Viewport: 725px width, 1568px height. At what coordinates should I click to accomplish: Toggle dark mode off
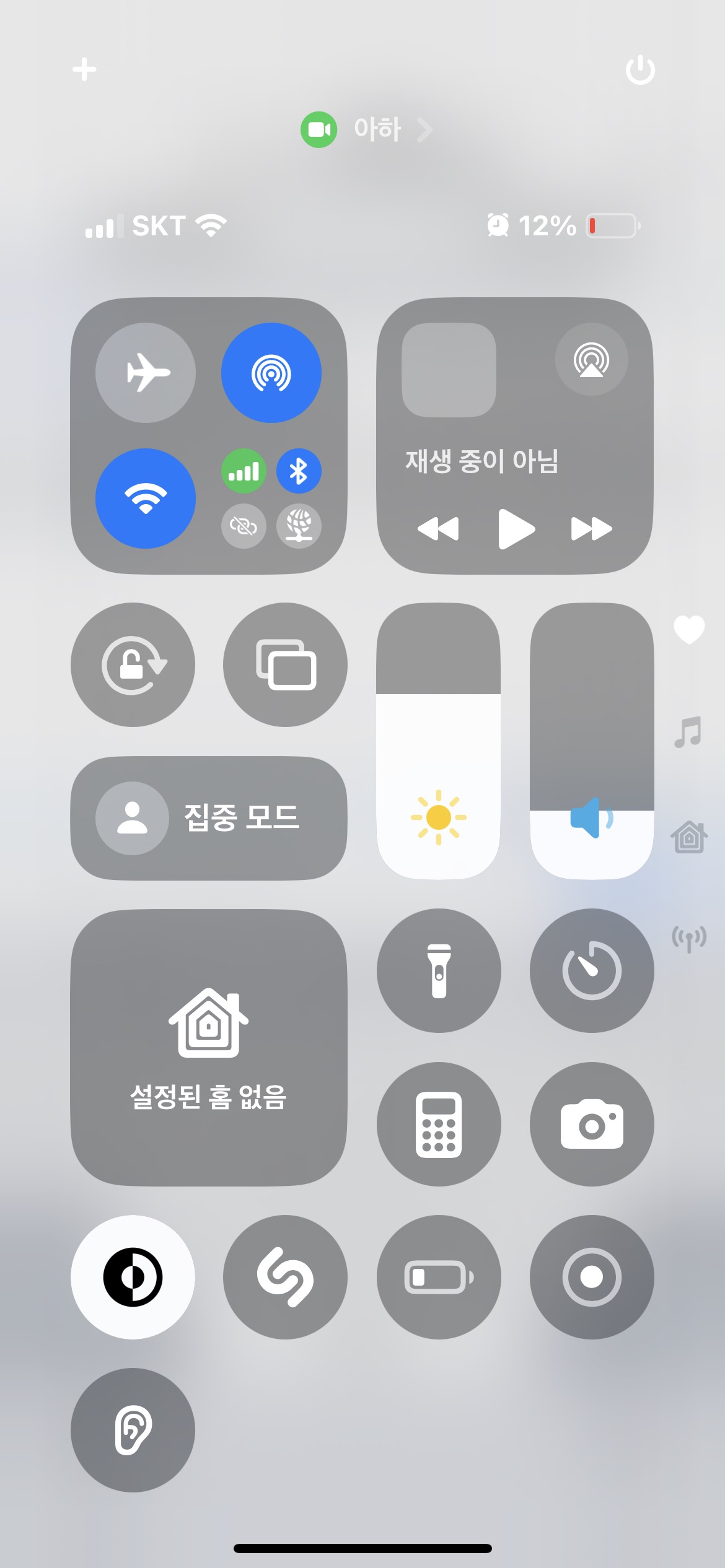[x=133, y=1277]
